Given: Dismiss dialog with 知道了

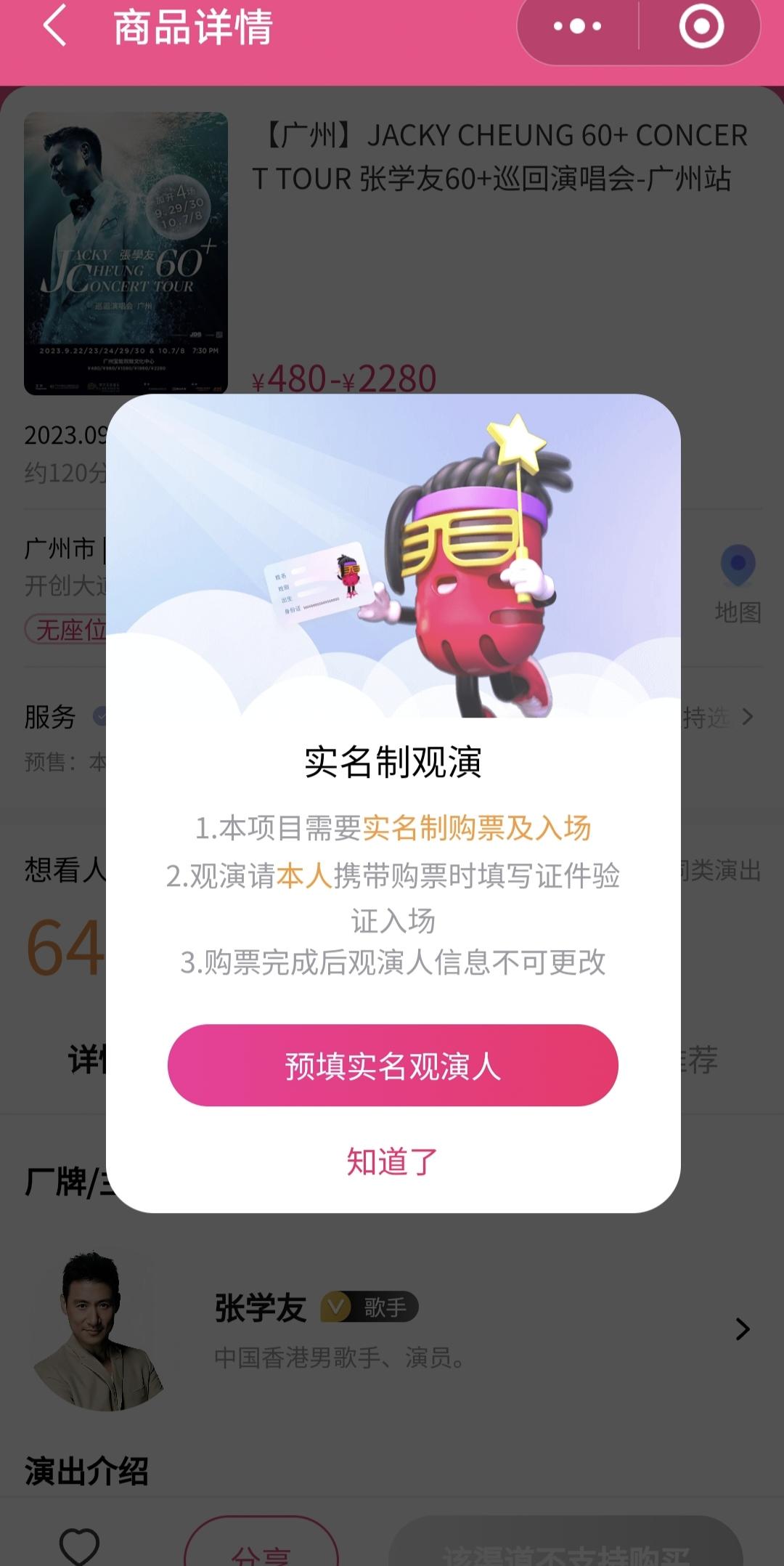Looking at the screenshot, I should tap(393, 1161).
